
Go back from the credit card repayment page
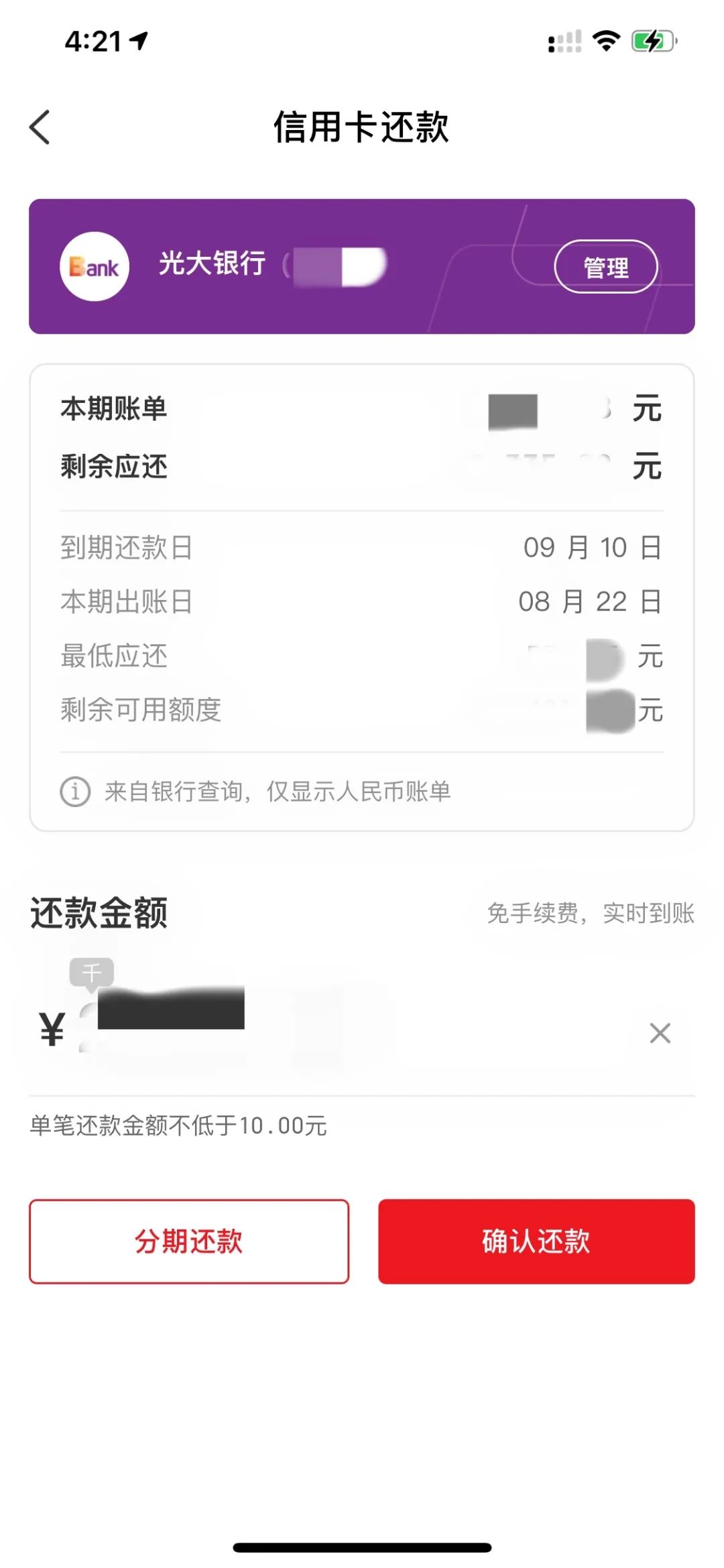(40, 127)
